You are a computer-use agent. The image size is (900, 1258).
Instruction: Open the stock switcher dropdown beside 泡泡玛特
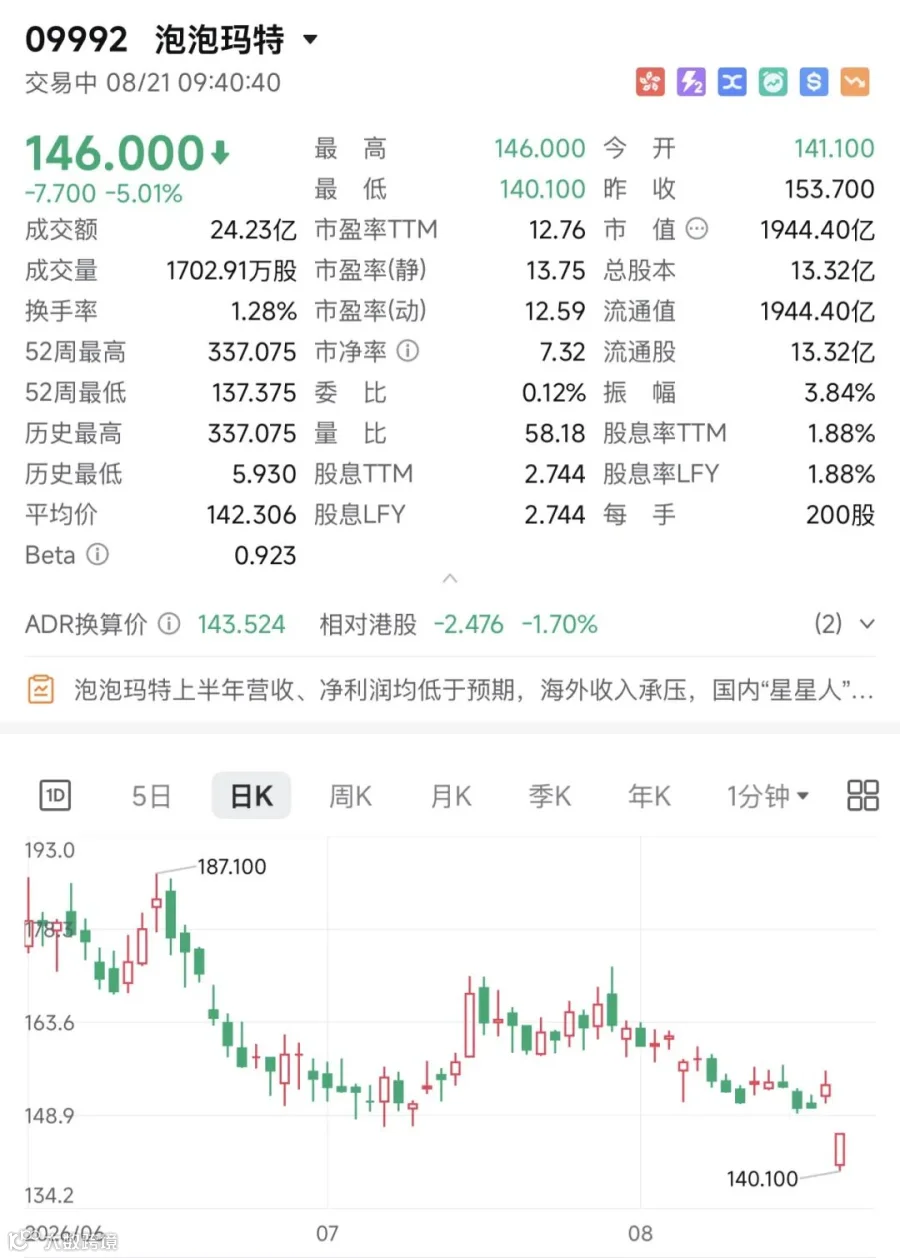point(310,40)
